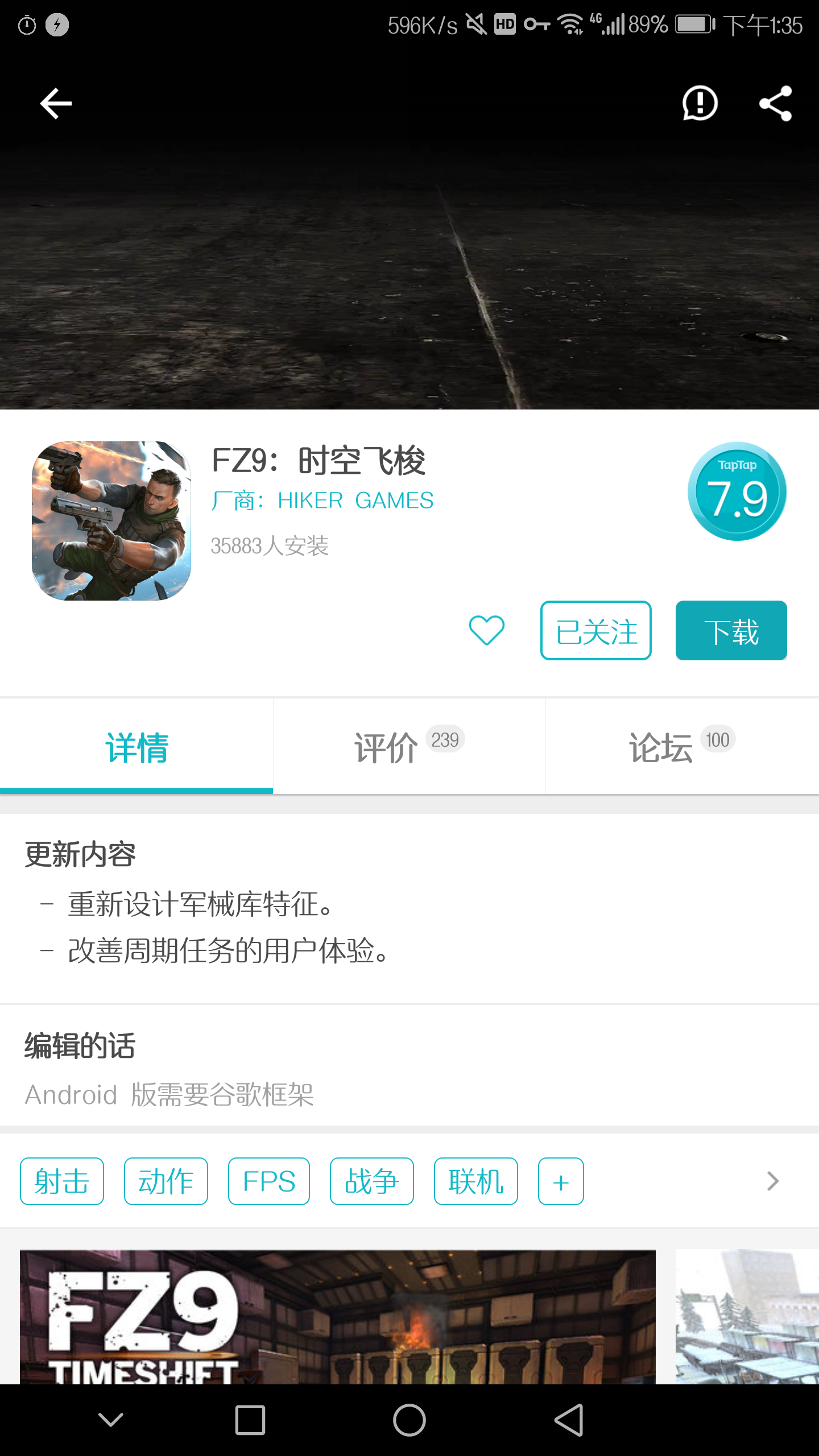Open the FZ9 Timeshift screenshot

338,1317
